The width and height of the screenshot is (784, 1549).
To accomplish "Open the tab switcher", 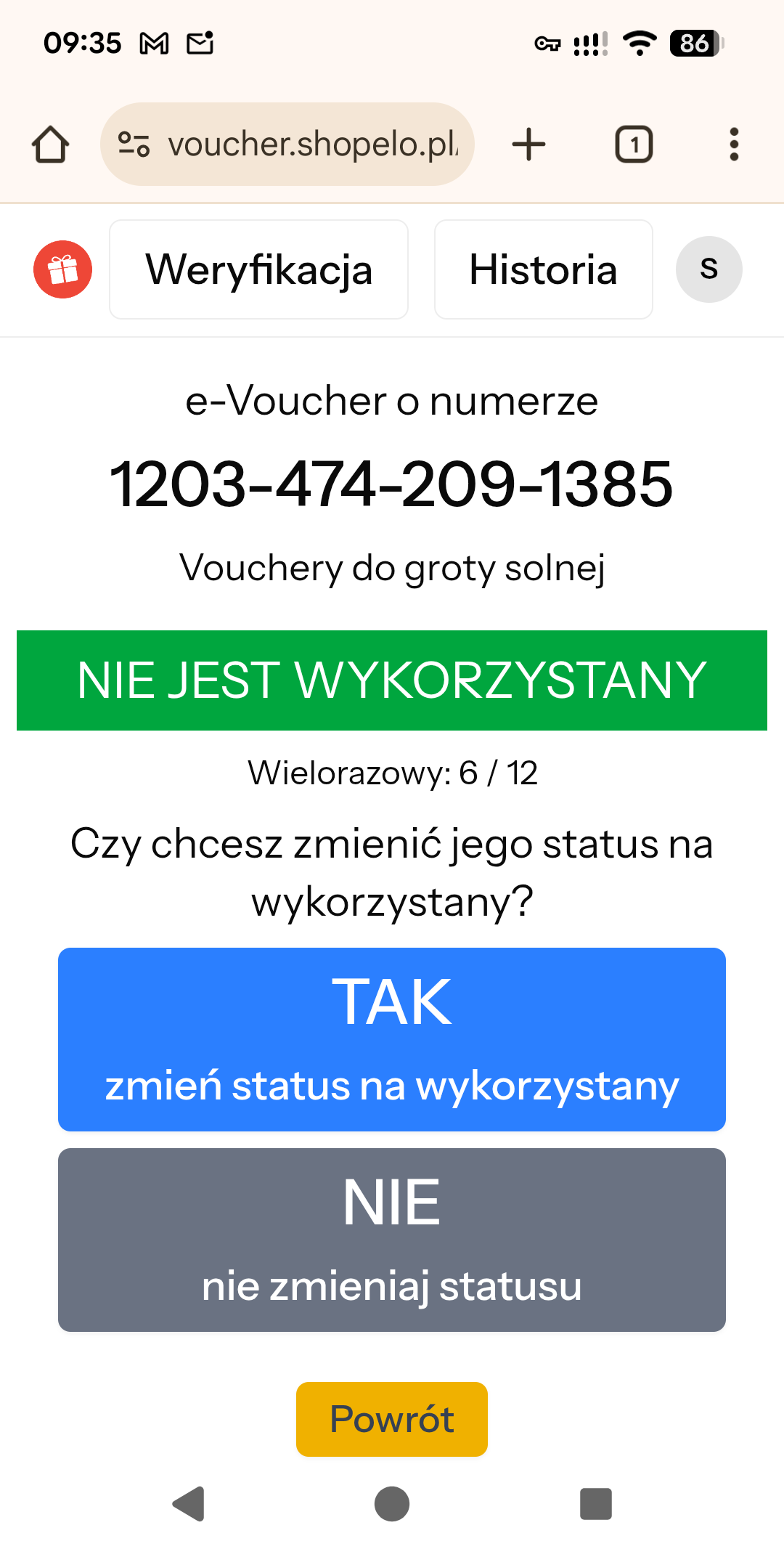I will [634, 145].
